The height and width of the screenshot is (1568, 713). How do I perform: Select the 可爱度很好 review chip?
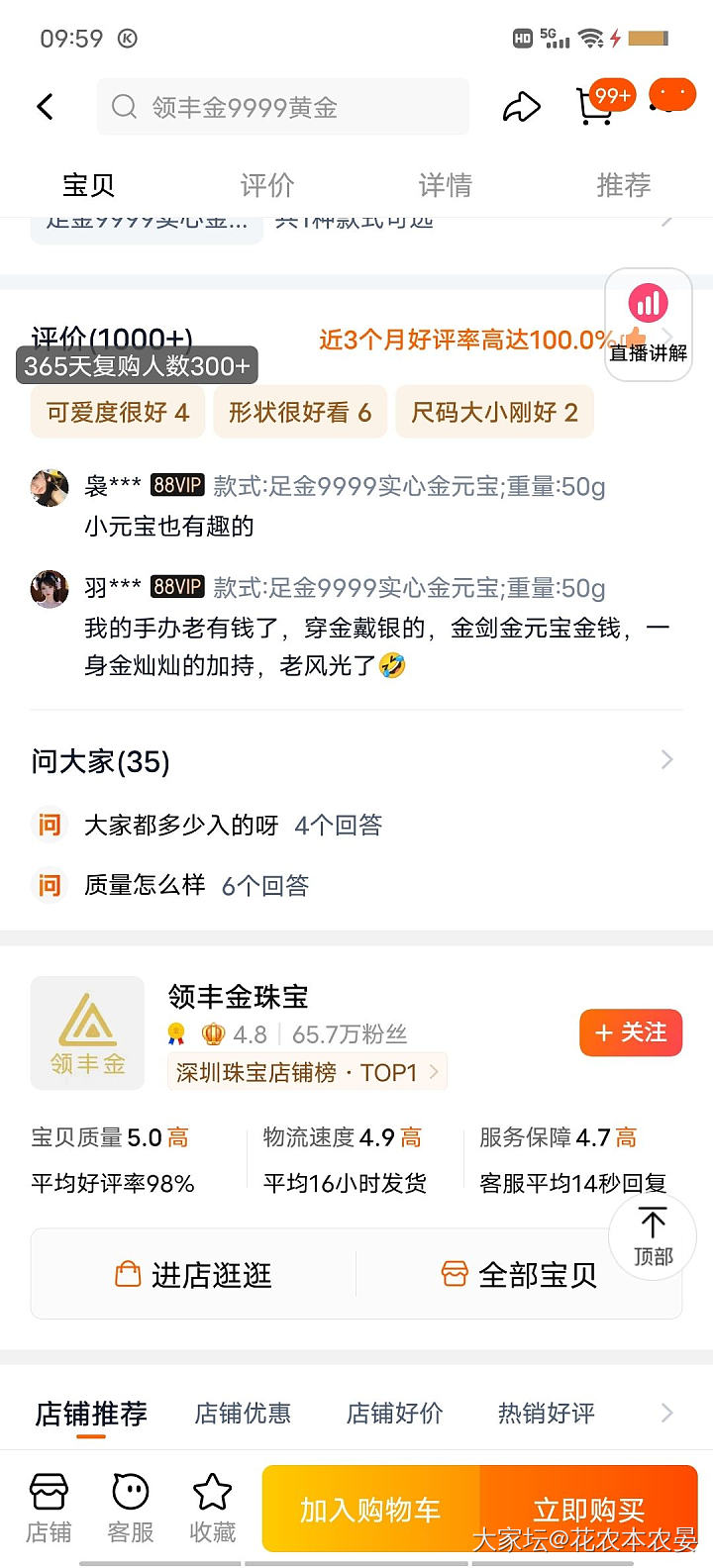(x=118, y=413)
